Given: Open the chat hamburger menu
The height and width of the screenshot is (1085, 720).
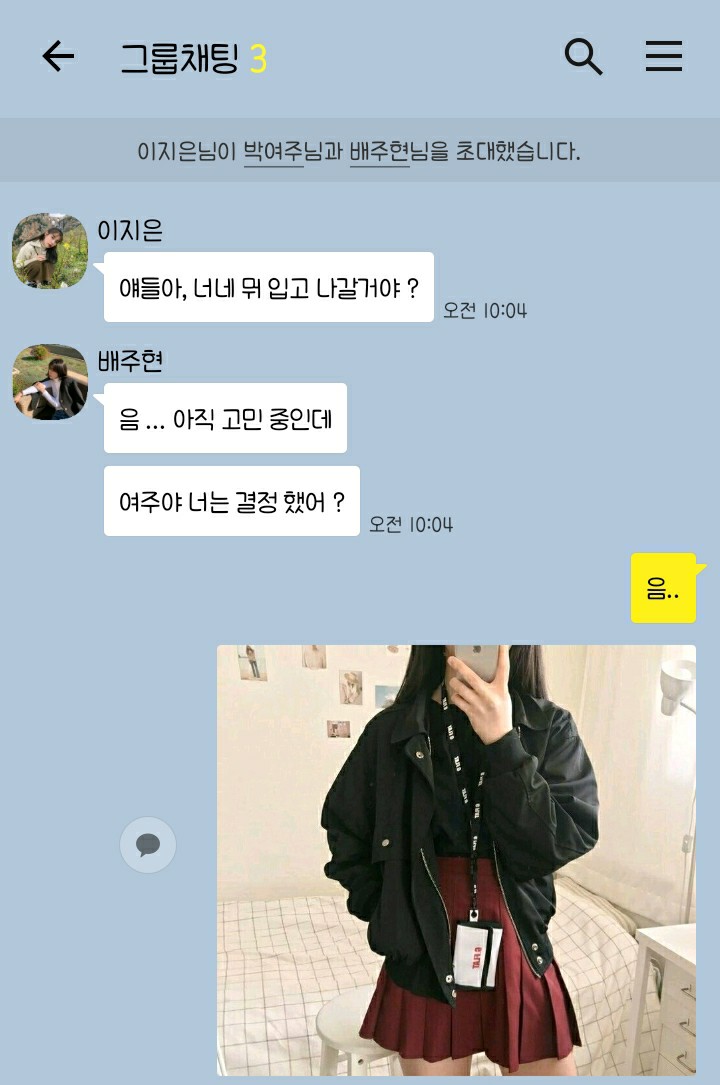Looking at the screenshot, I should pyautogui.click(x=663, y=57).
